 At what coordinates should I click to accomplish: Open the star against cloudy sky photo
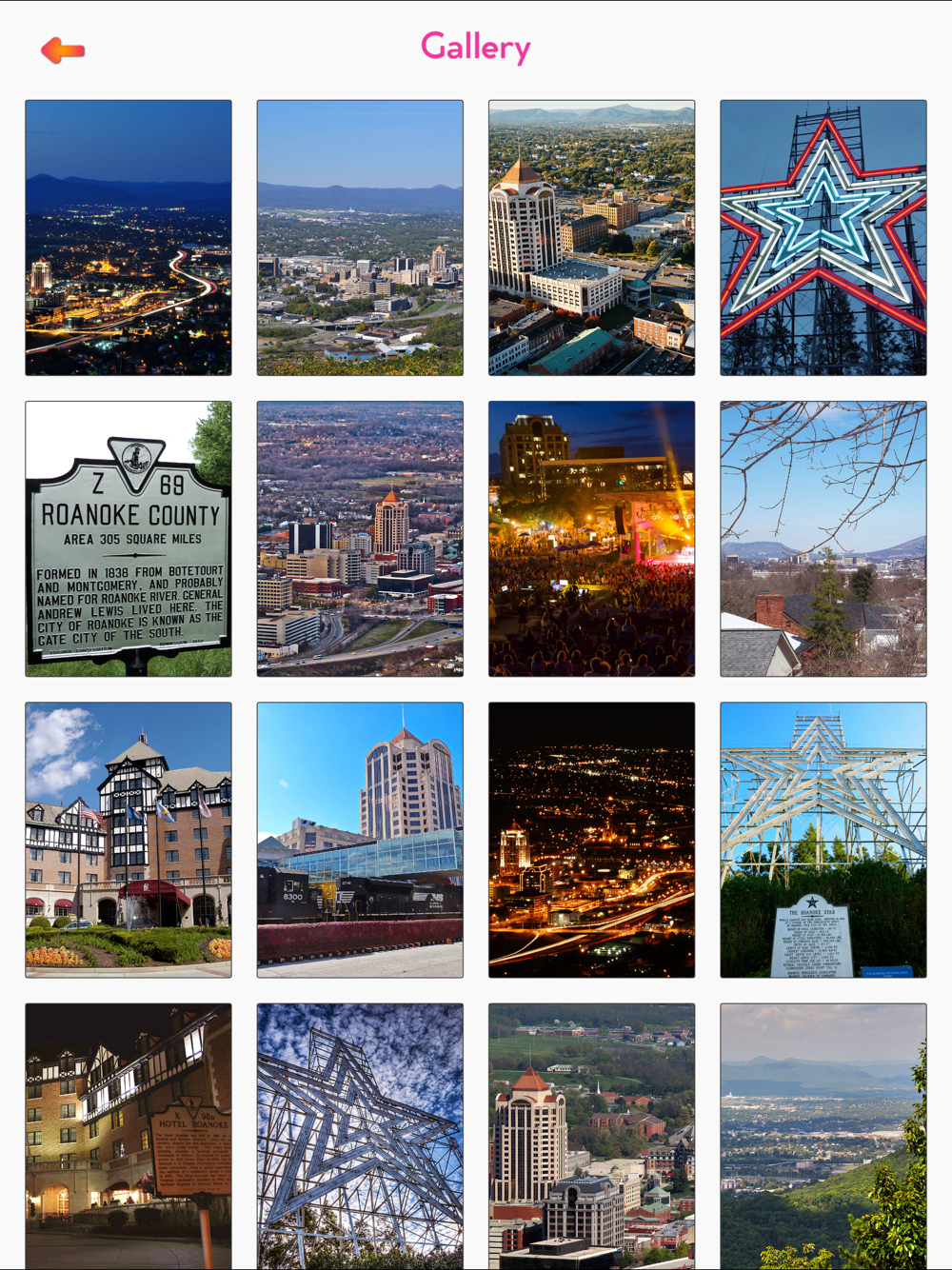click(360, 1137)
